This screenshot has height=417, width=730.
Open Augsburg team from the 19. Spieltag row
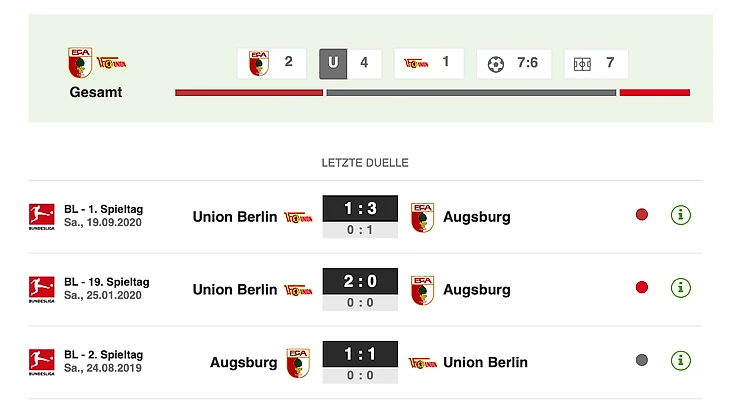coord(476,290)
